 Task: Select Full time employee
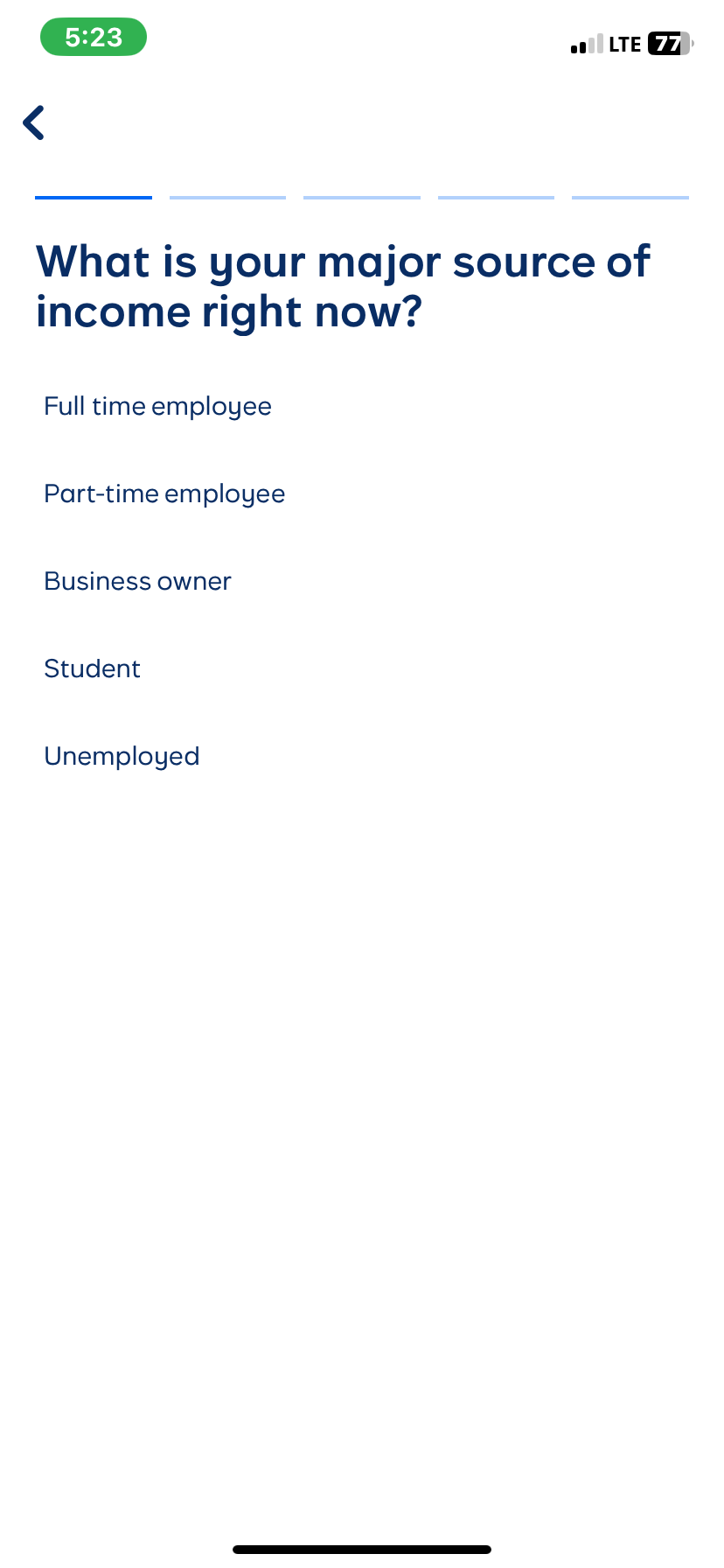point(158,406)
